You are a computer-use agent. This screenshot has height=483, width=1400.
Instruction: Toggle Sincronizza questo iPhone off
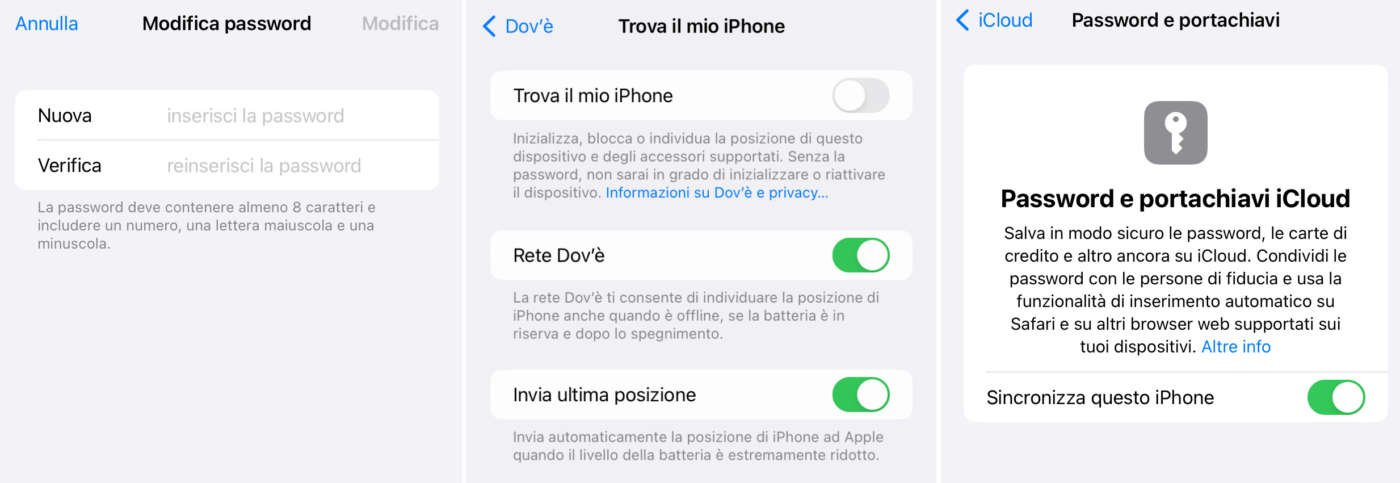pyautogui.click(x=1335, y=397)
